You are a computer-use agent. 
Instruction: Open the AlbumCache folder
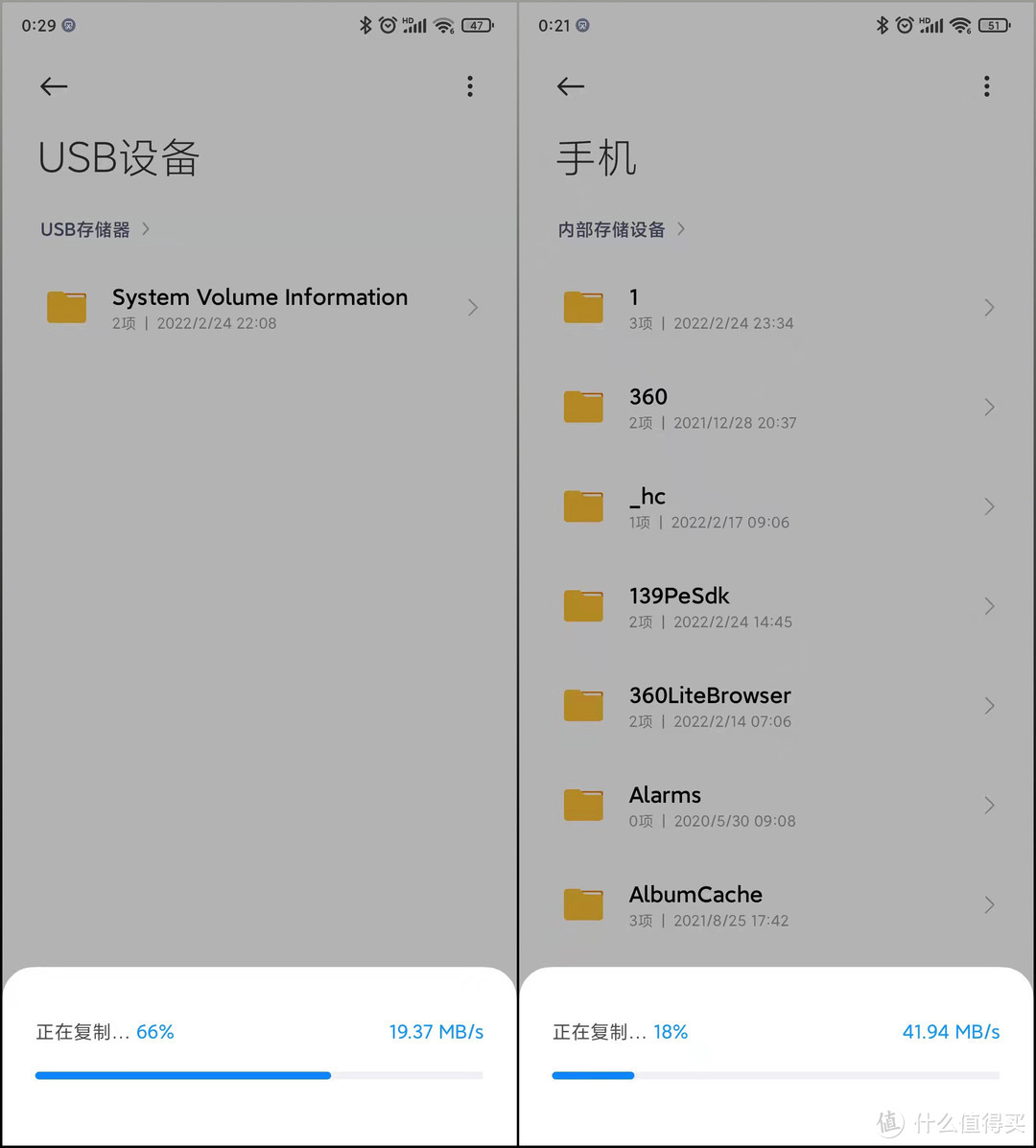pos(776,905)
